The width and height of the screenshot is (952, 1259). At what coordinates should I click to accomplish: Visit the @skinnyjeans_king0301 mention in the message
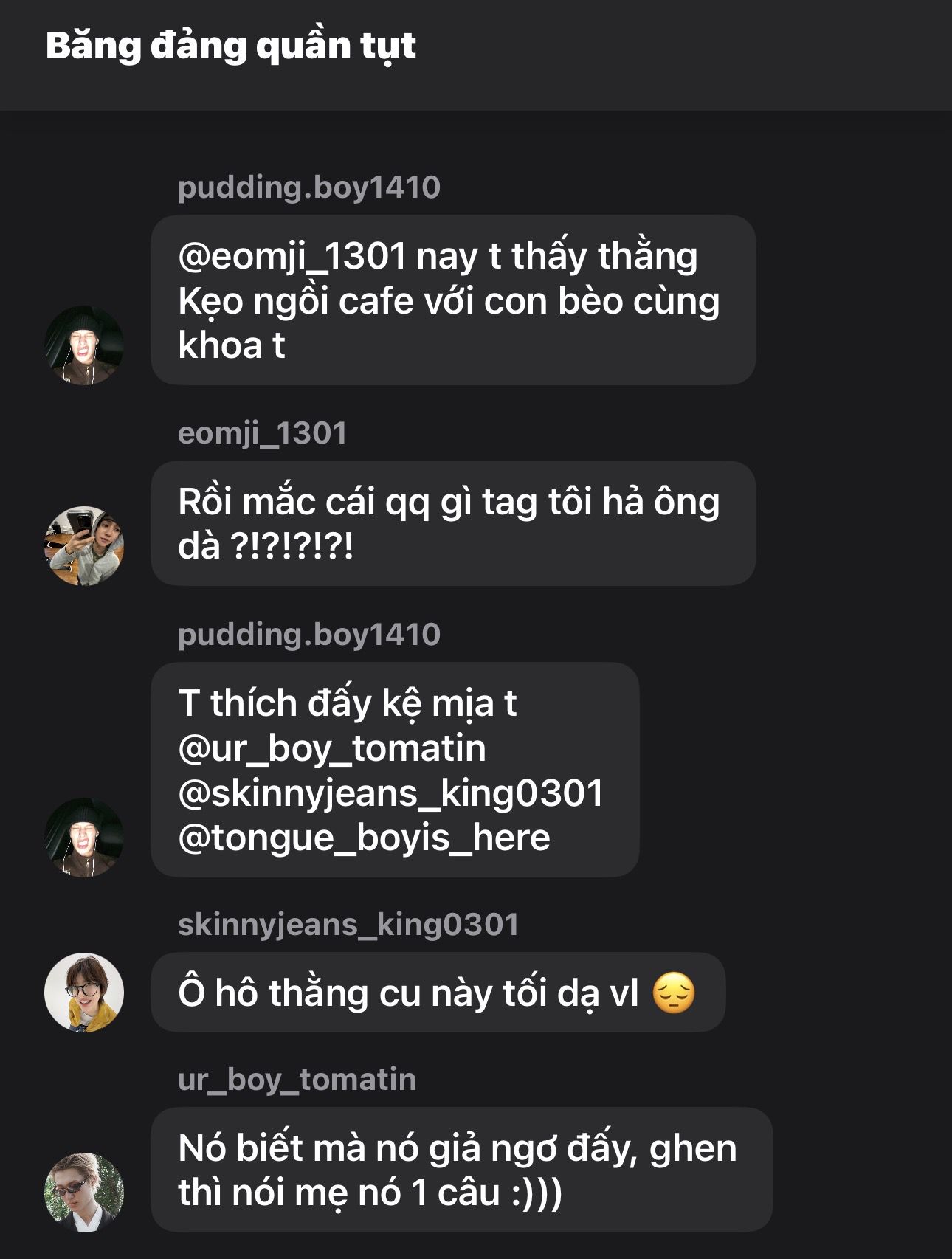point(391,793)
